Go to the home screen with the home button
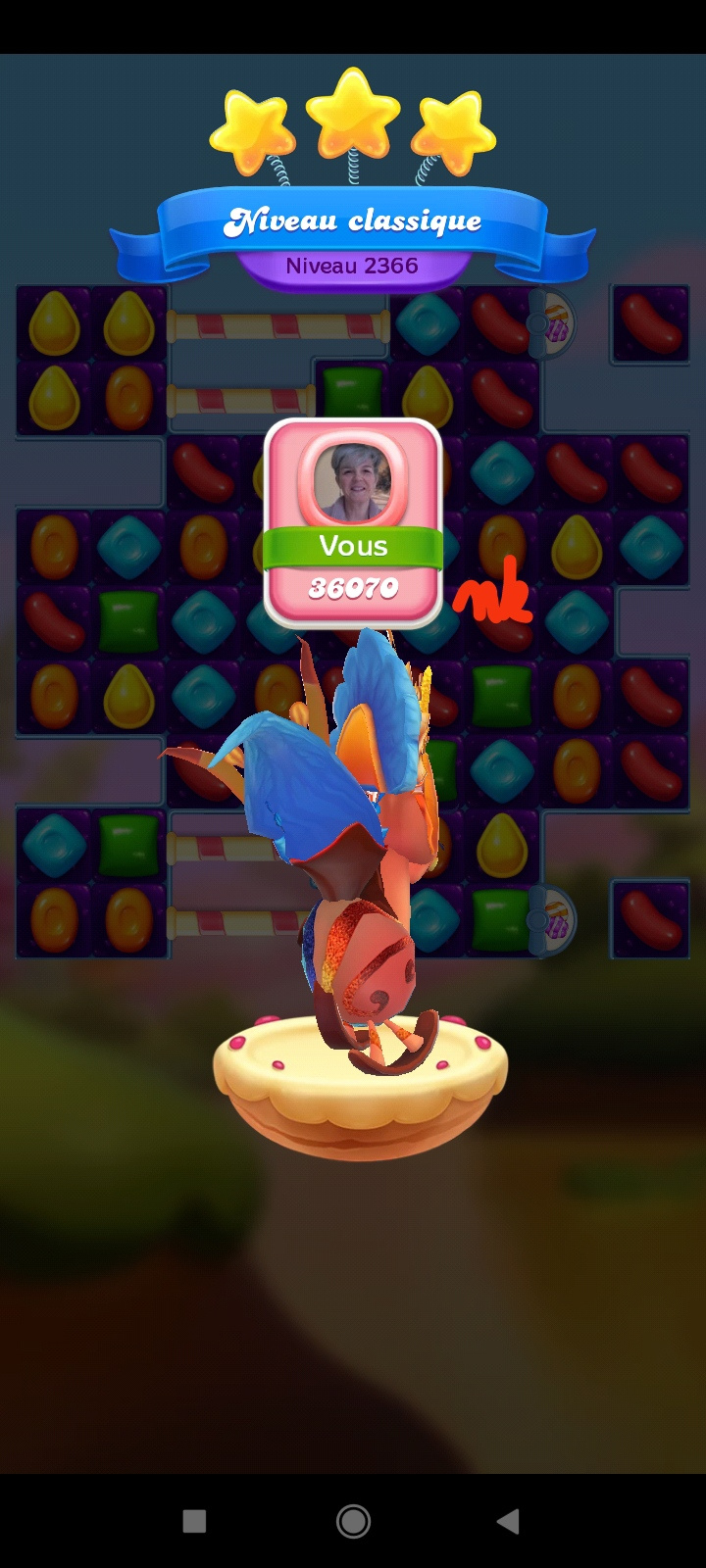The image size is (706, 1568). (353, 1521)
